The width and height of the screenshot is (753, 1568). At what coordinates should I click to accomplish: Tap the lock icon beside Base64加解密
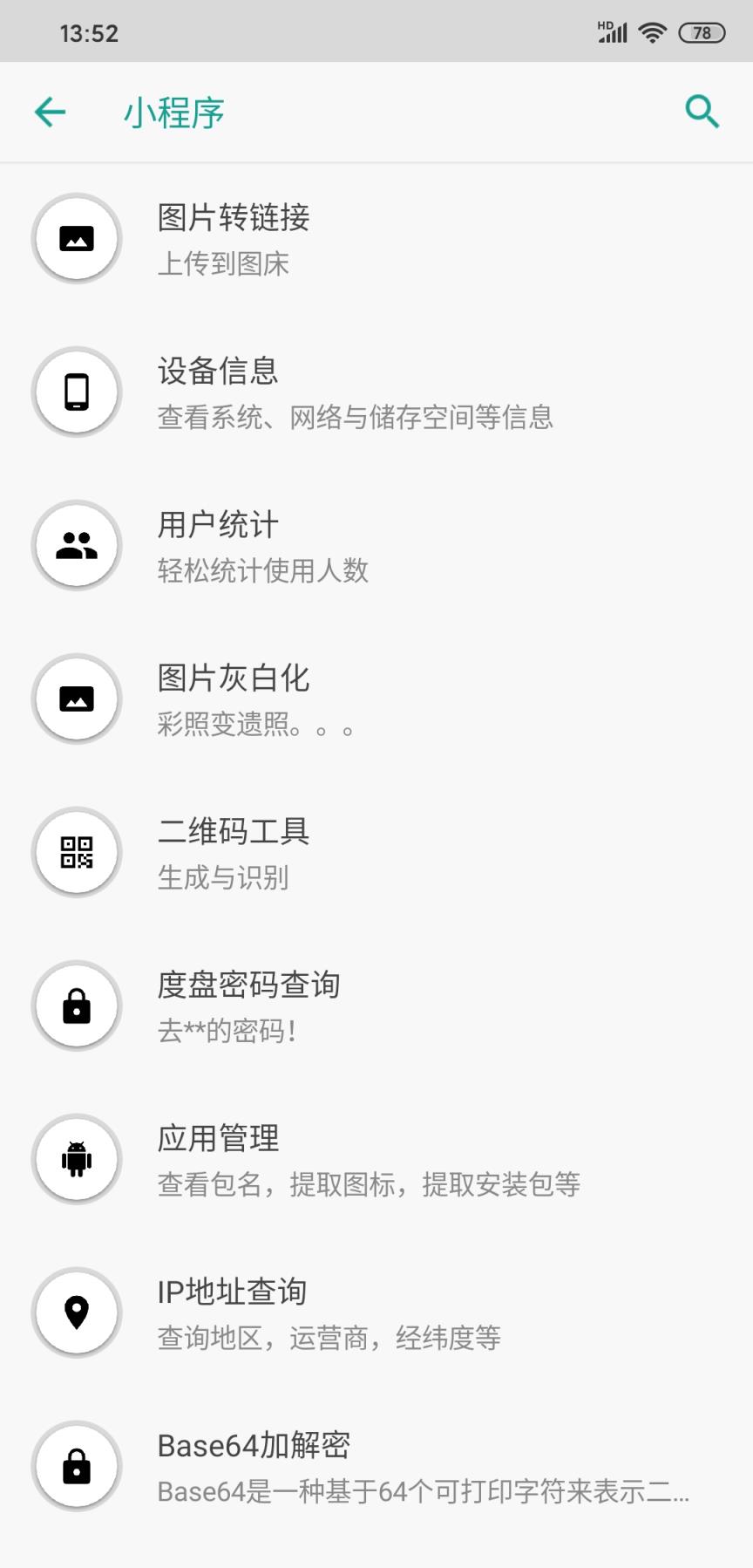[77, 1466]
